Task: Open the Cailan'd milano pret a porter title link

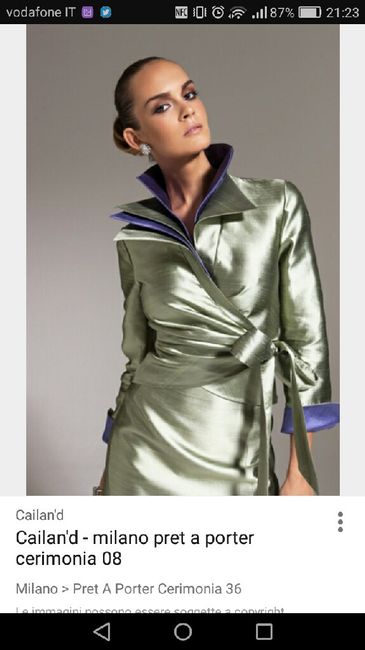Action: point(135,548)
